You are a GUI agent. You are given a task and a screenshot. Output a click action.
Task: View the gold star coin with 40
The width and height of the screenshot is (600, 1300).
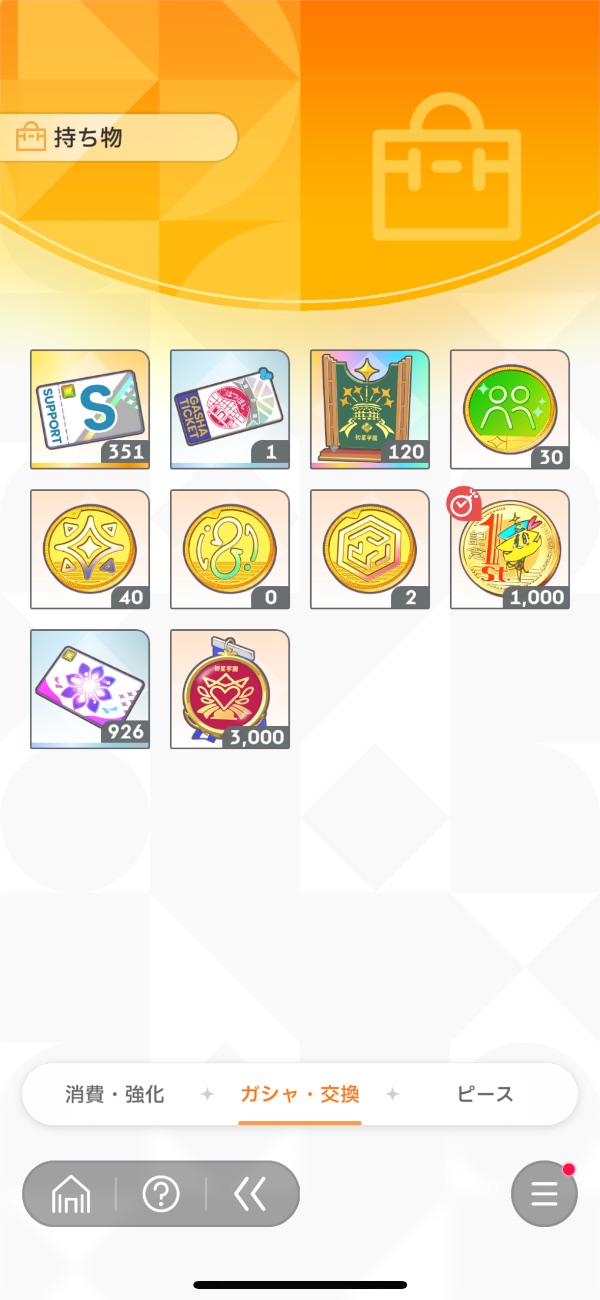(x=90, y=549)
